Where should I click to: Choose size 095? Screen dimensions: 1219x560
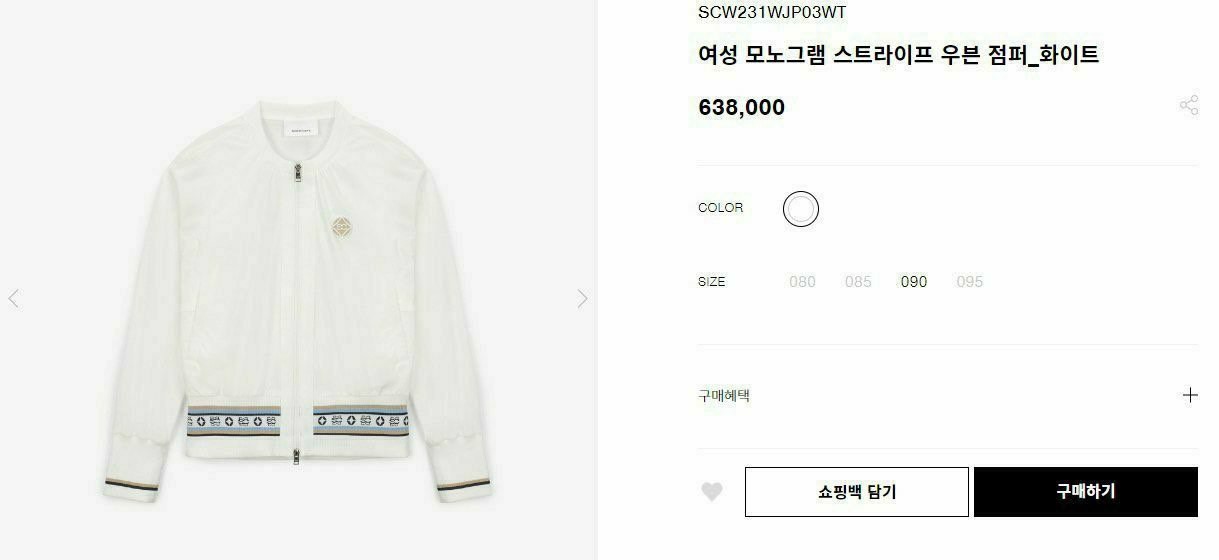click(x=969, y=282)
